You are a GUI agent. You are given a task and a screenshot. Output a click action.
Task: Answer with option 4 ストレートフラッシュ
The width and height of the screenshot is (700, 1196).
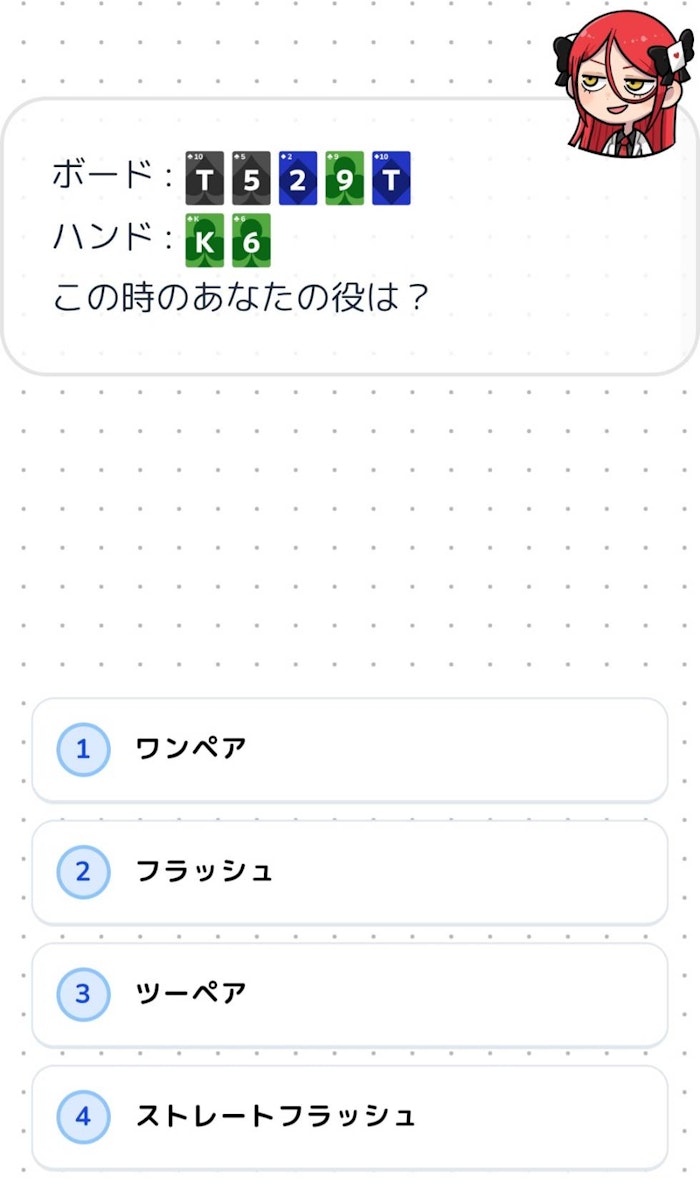coord(349,1116)
